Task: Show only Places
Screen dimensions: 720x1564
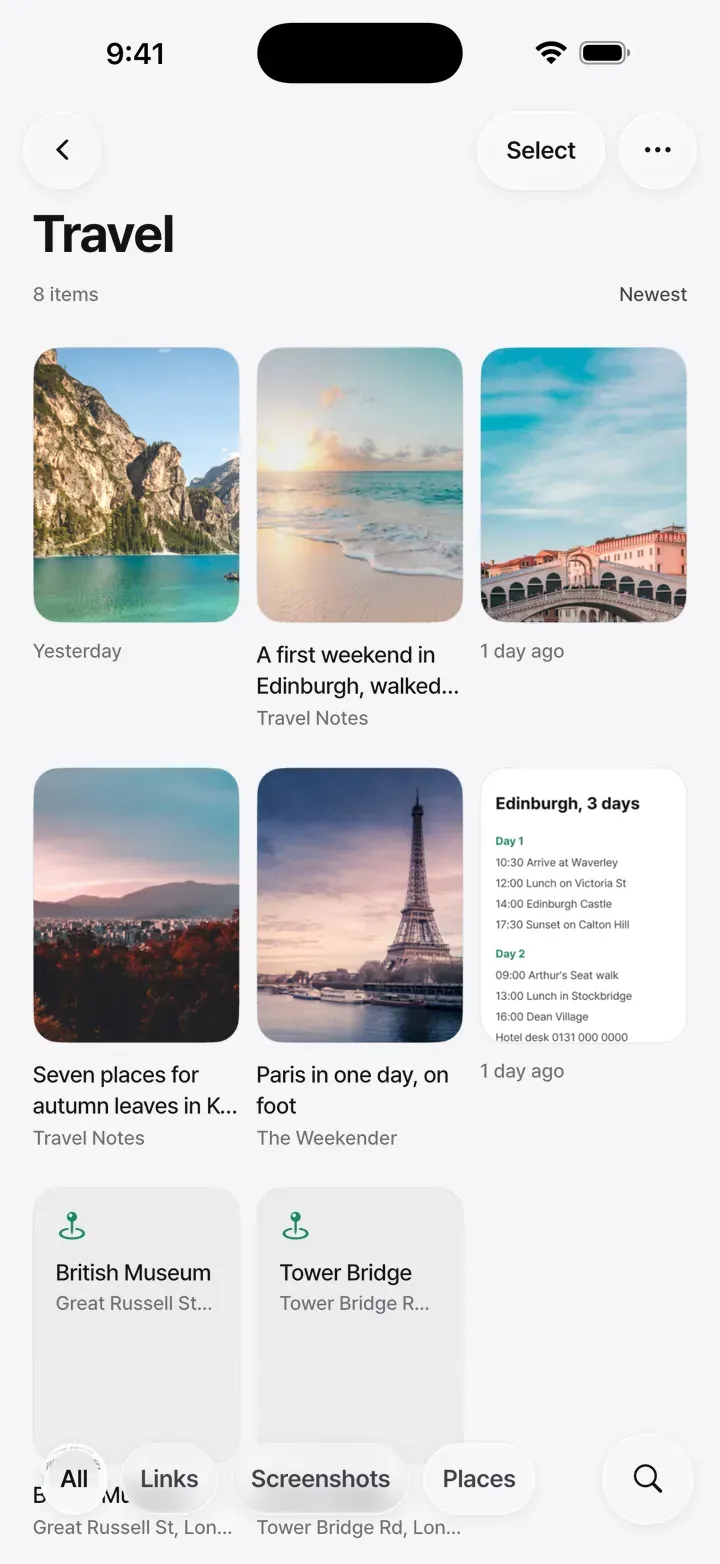Action: coord(479,1479)
